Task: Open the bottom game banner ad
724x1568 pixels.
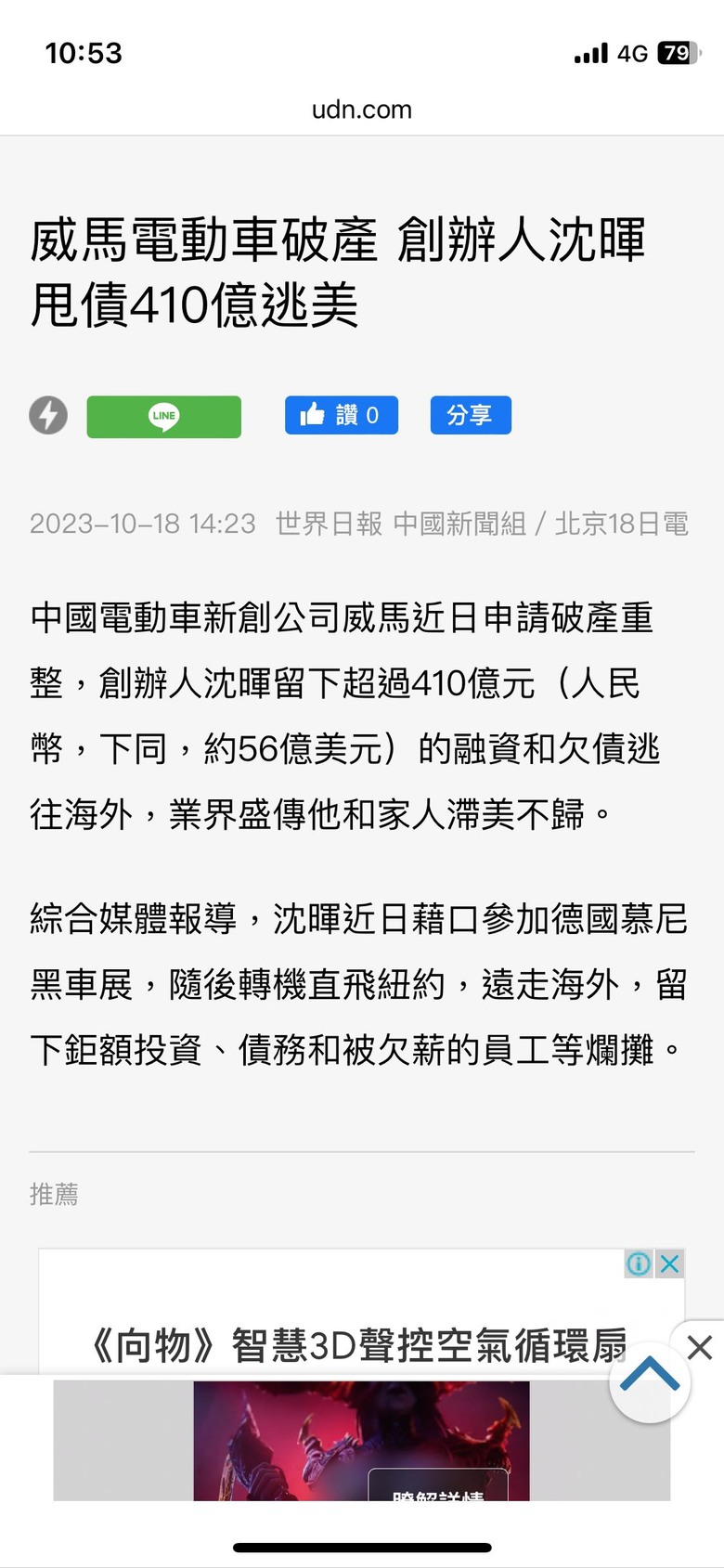Action: coord(361,1440)
